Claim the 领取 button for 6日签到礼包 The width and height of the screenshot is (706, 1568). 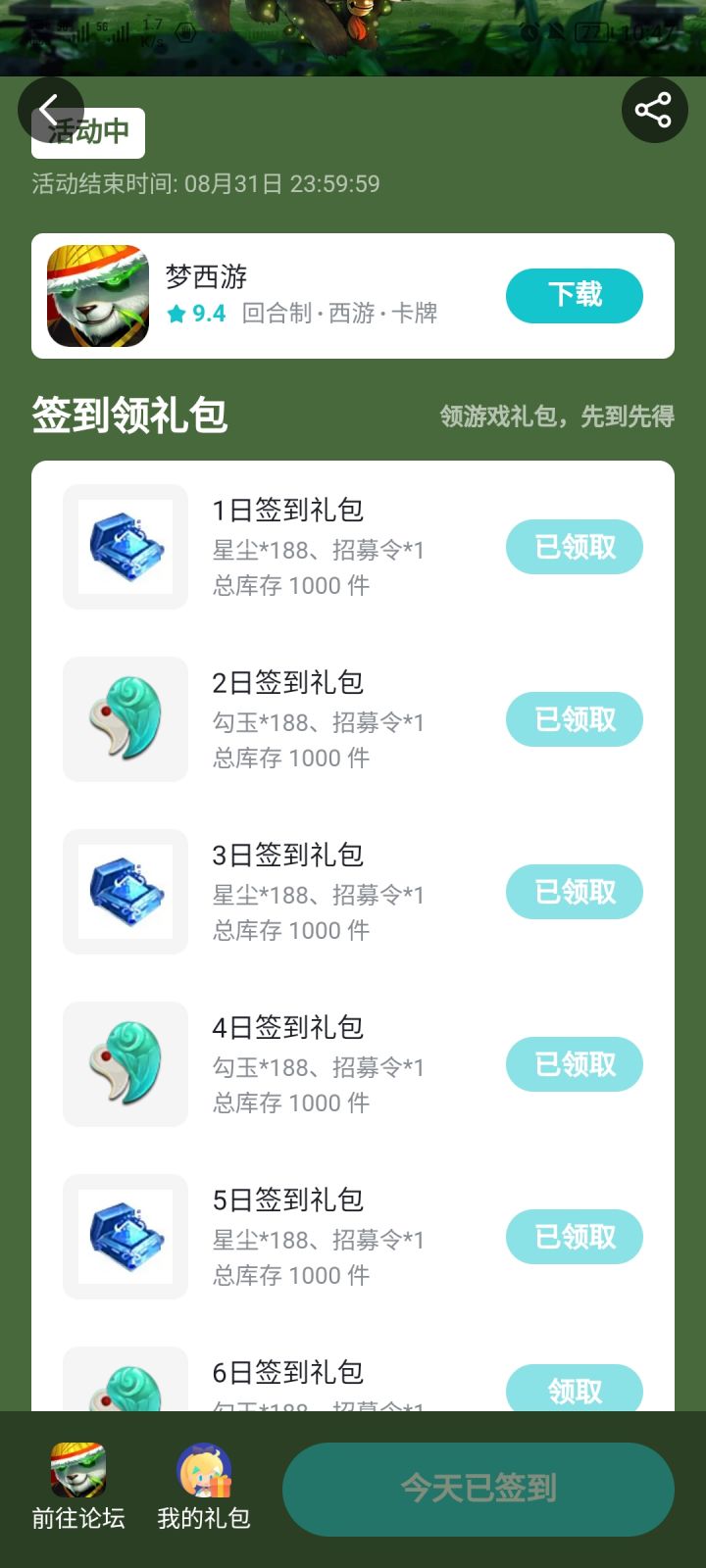coord(574,1390)
